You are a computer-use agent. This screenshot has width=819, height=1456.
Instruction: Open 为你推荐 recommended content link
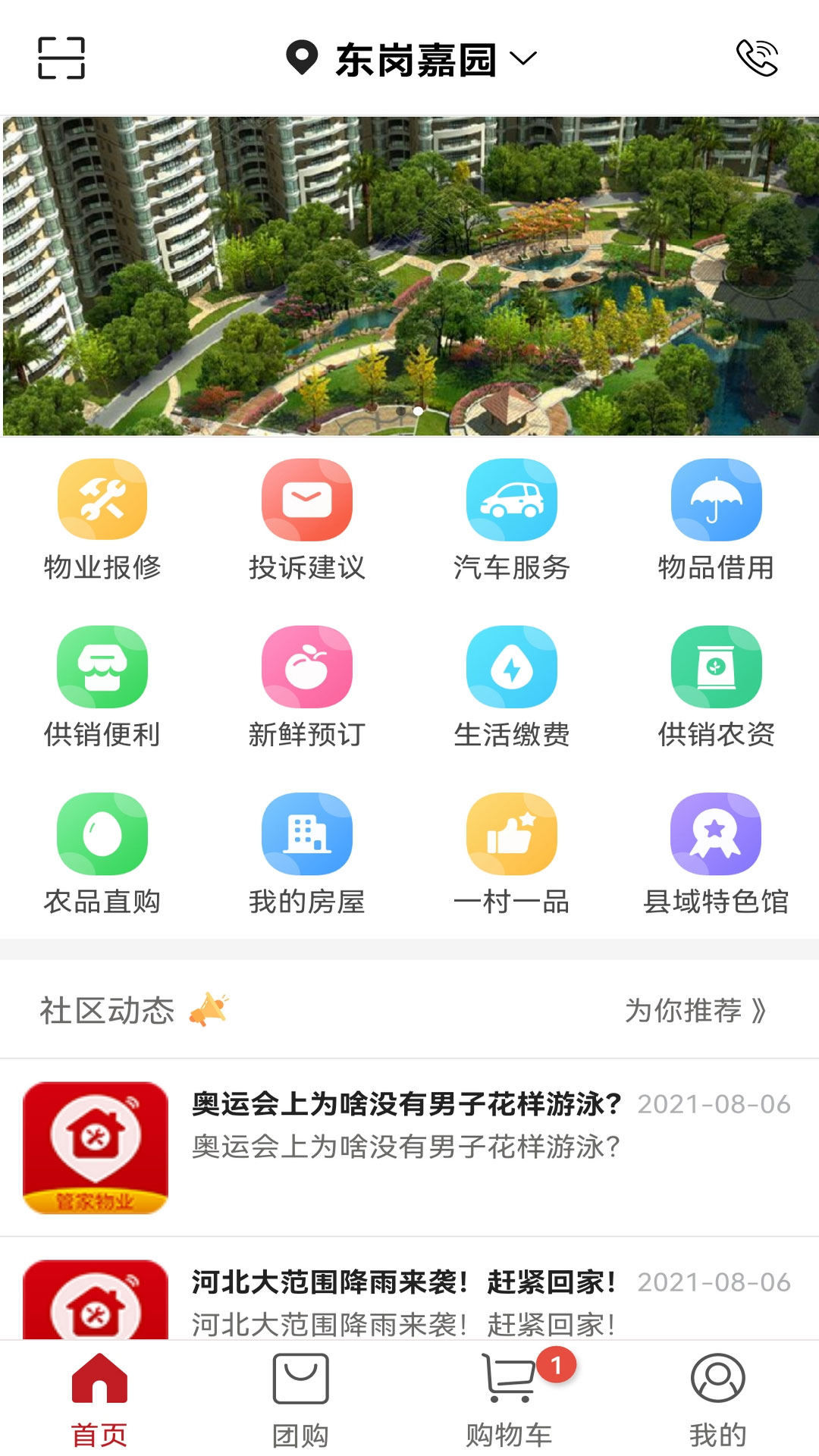694,1009
